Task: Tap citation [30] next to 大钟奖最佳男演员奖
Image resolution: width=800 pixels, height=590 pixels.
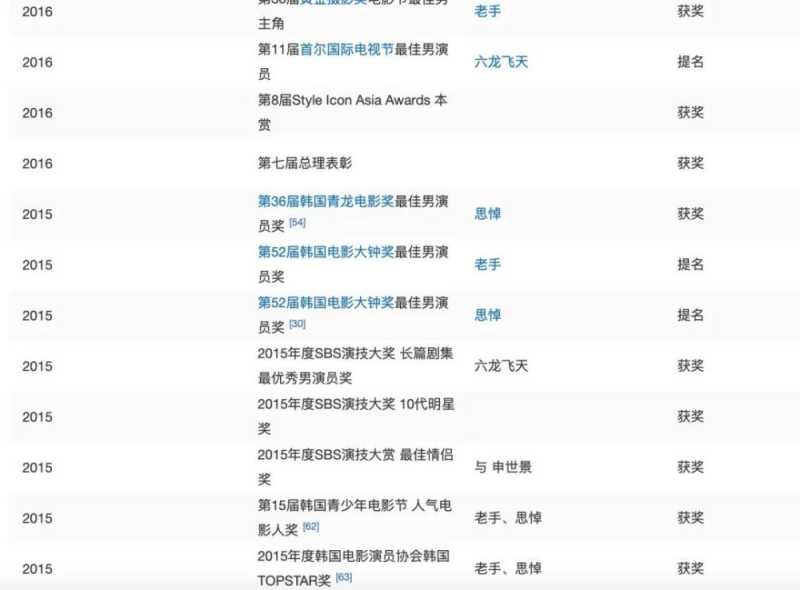Action: pyautogui.click(x=297, y=324)
